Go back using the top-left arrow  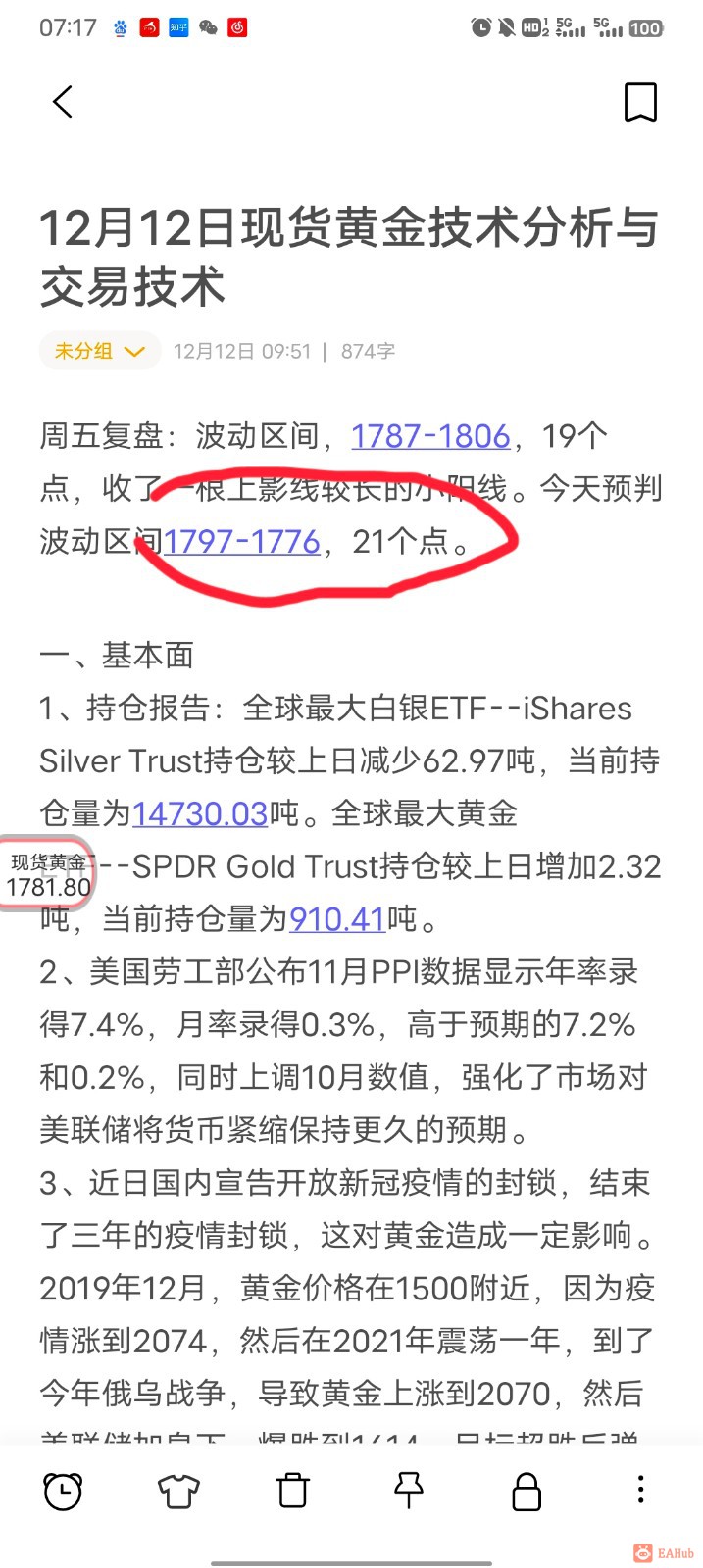pyautogui.click(x=63, y=102)
